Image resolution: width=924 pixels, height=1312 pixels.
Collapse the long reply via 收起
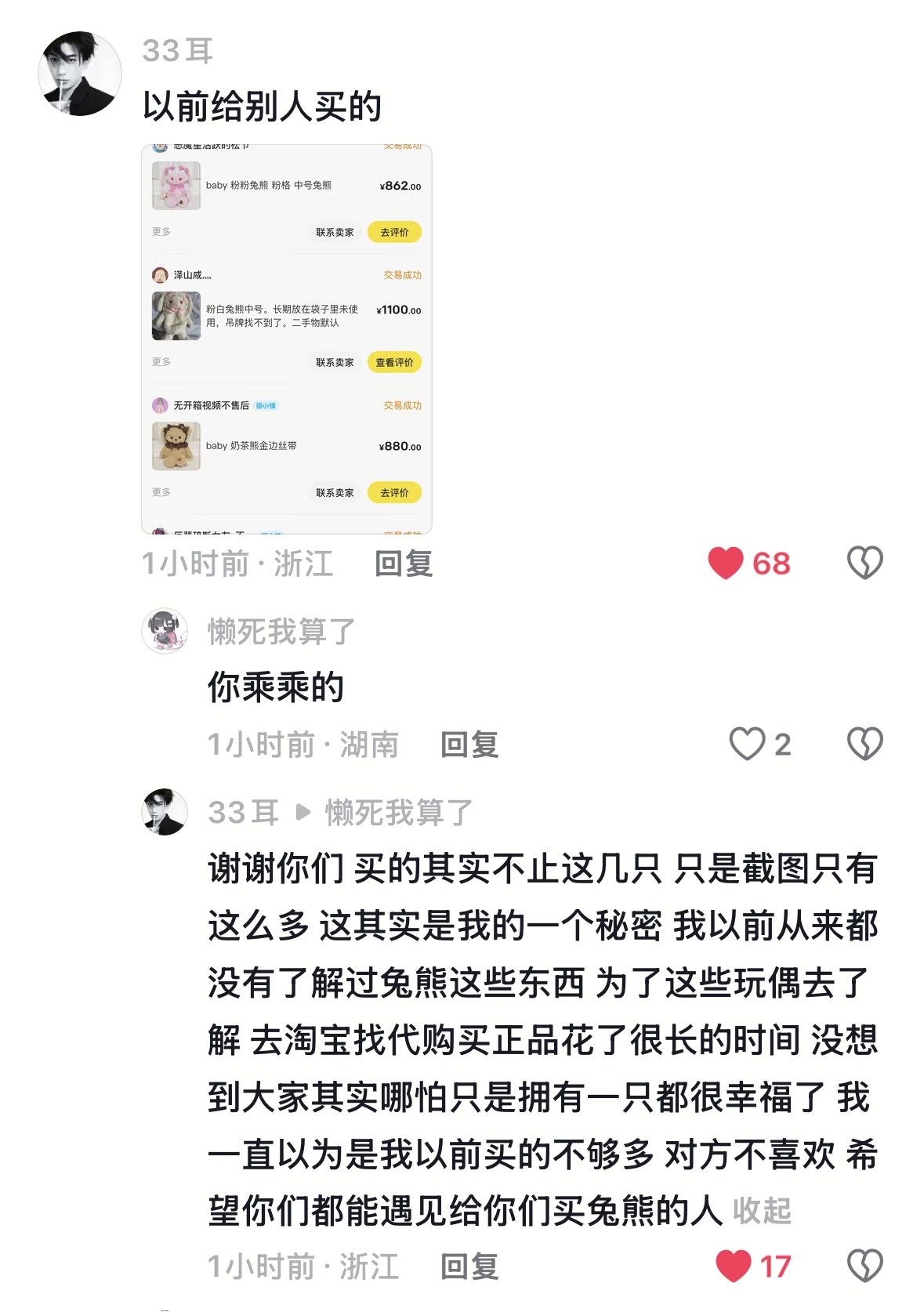(762, 1211)
